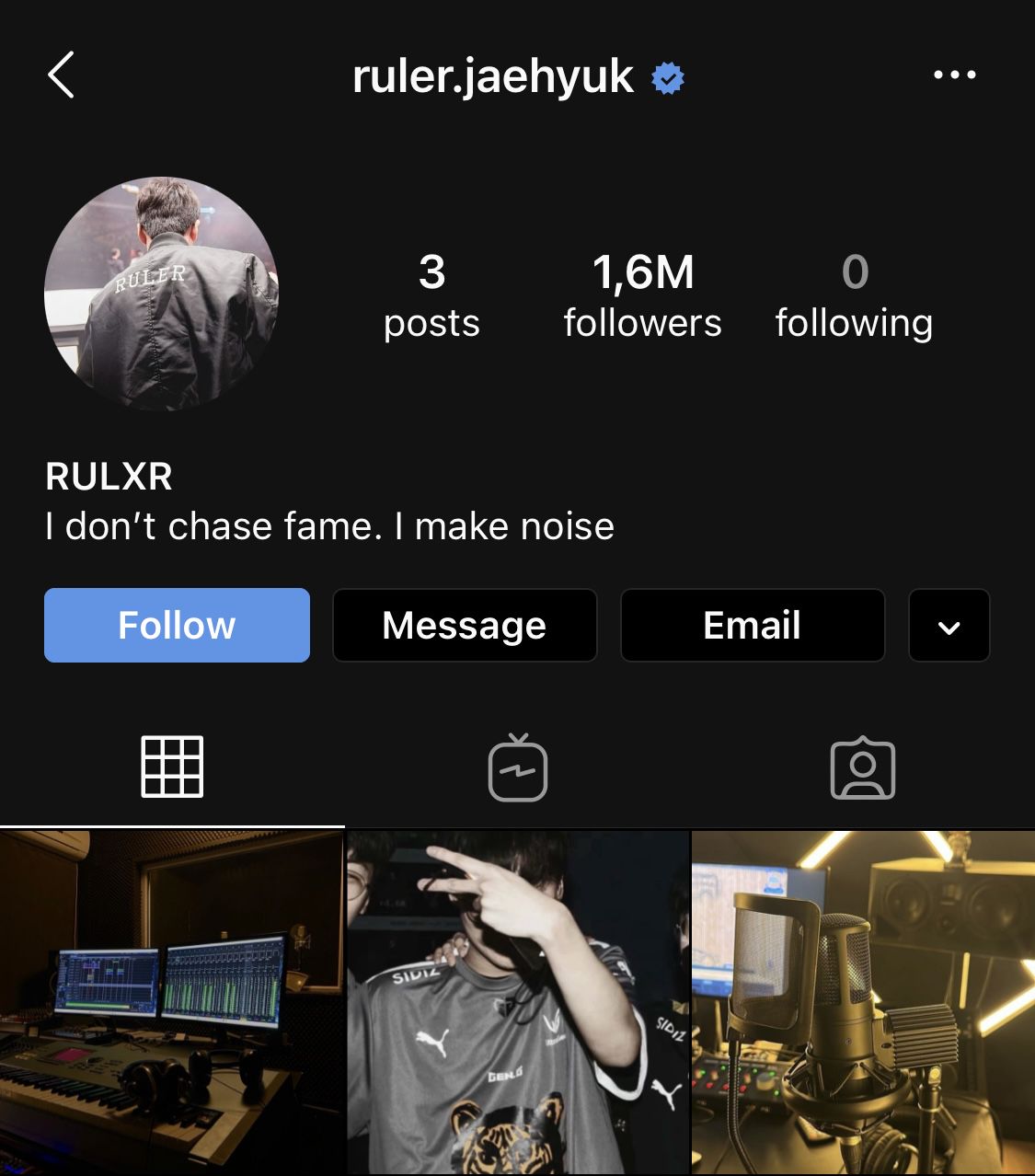
Task: Contact this profile via Email
Action: point(753,626)
